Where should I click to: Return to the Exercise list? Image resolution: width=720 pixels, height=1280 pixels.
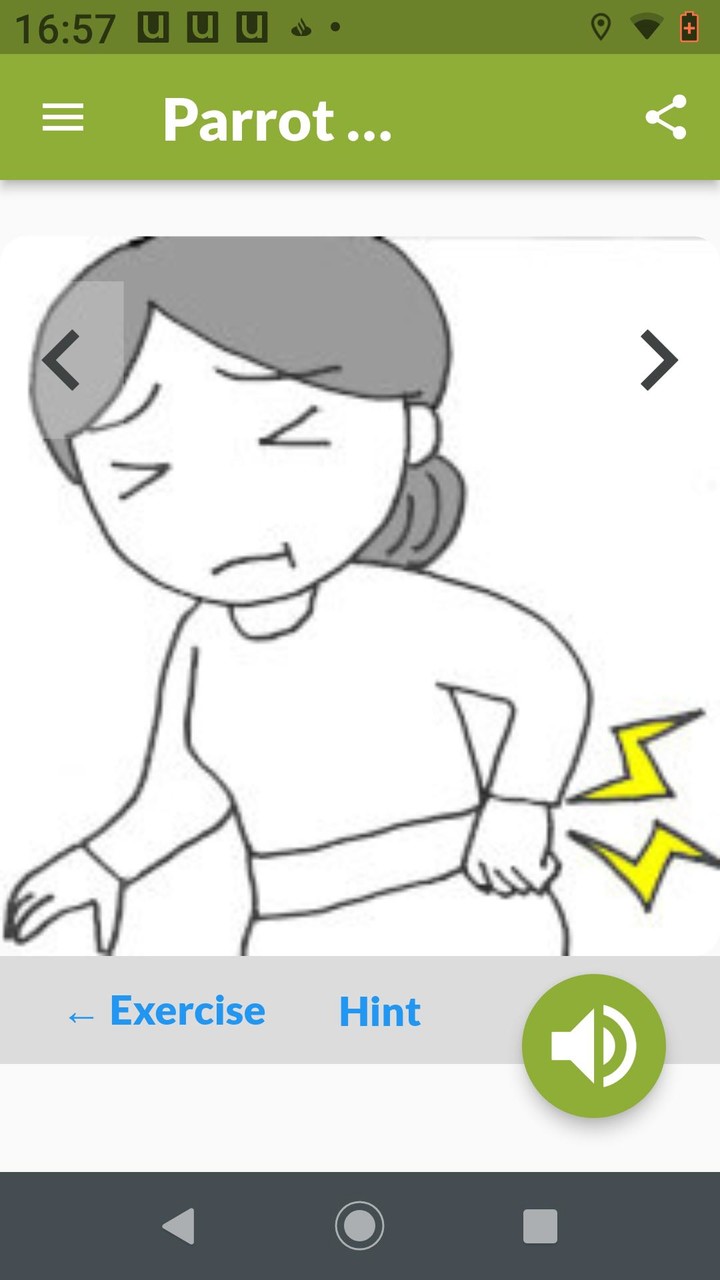(x=166, y=1012)
